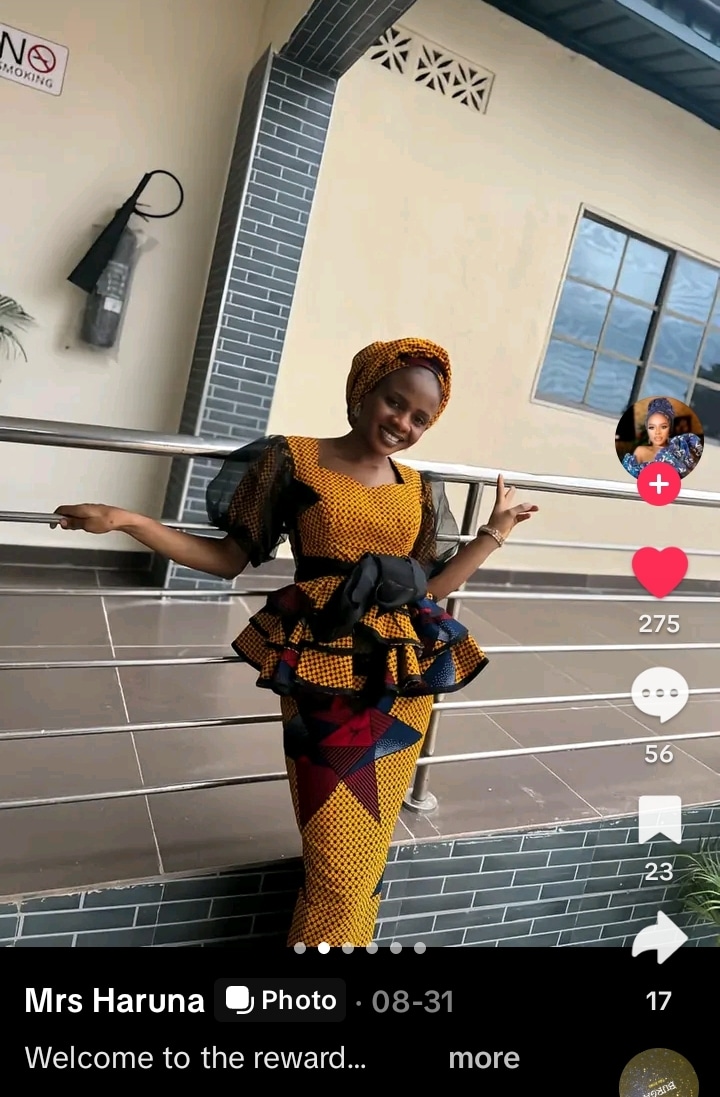720x1097 pixels.
Task: Bookmark this post to favorites
Action: tap(659, 820)
